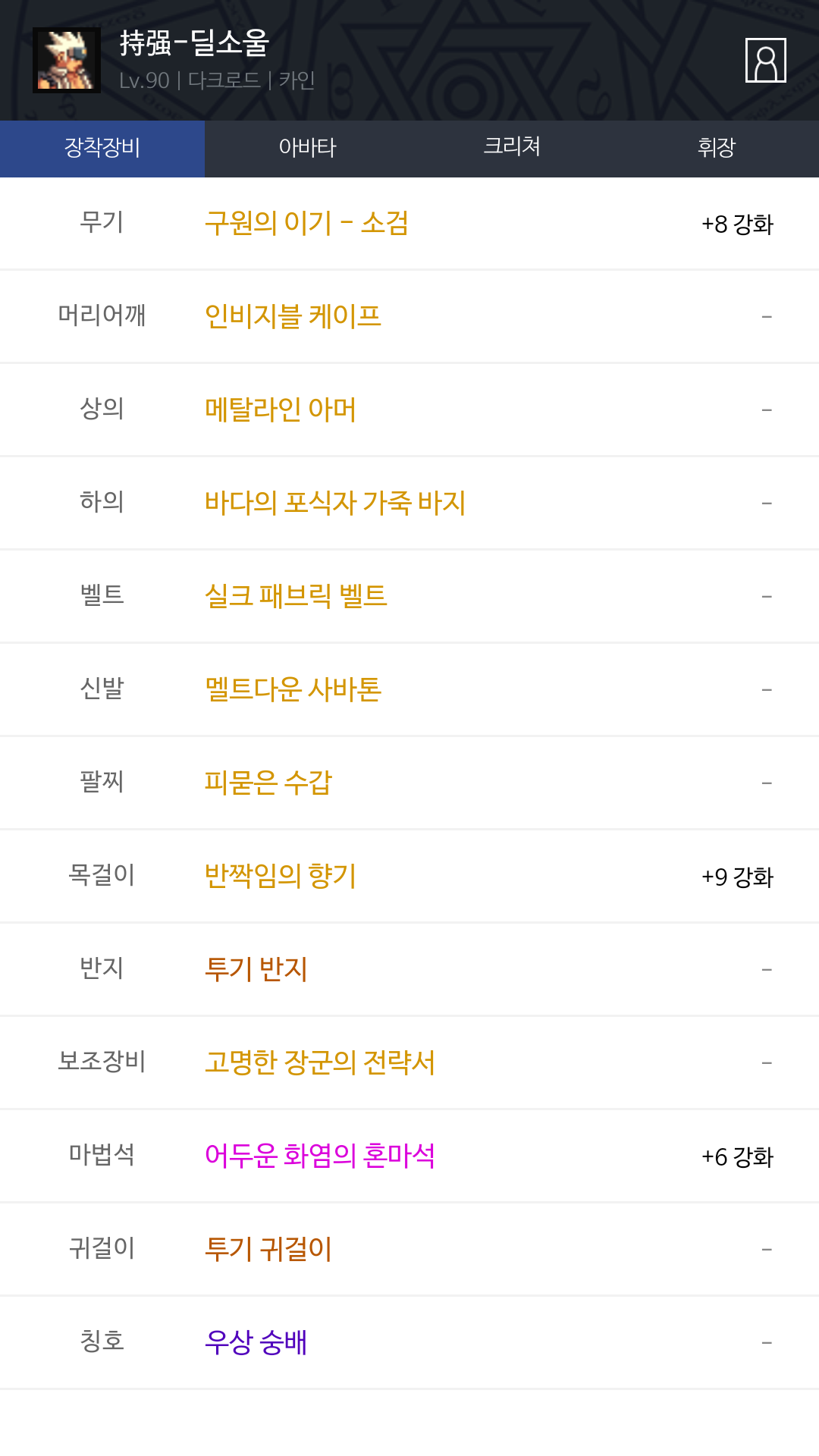Open 고명한 장군의 전략서 item
The width and height of the screenshot is (819, 1456).
point(319,1062)
